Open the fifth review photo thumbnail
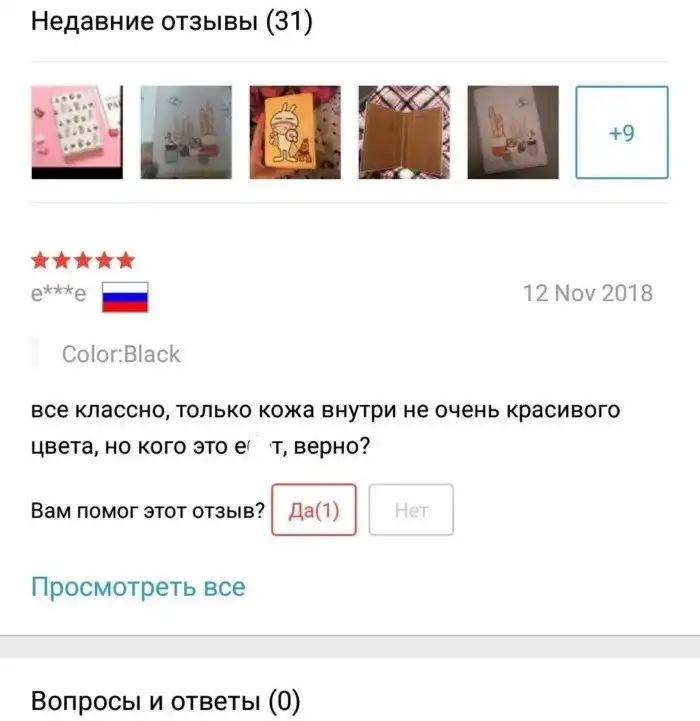The height and width of the screenshot is (721, 700). click(x=513, y=132)
